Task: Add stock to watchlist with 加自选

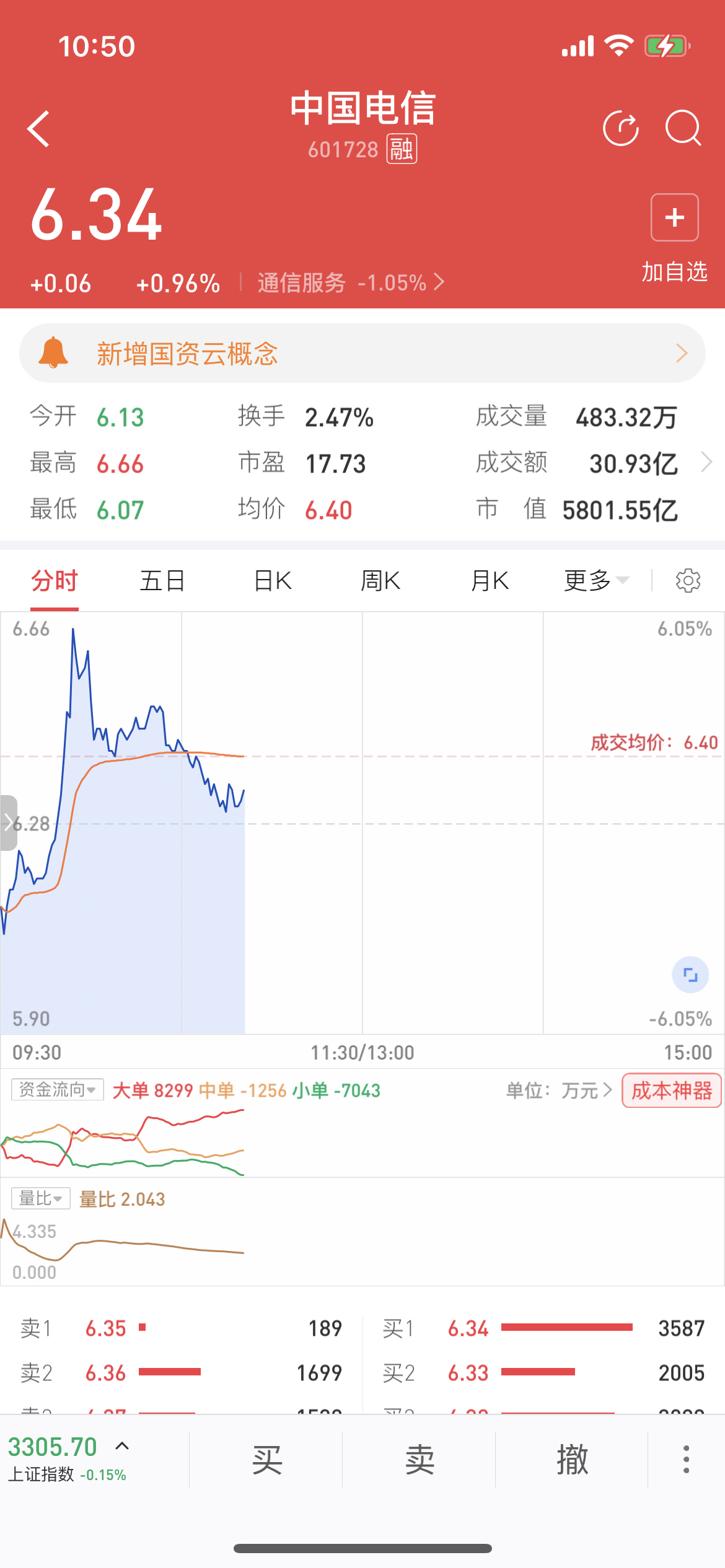Action: click(675, 238)
